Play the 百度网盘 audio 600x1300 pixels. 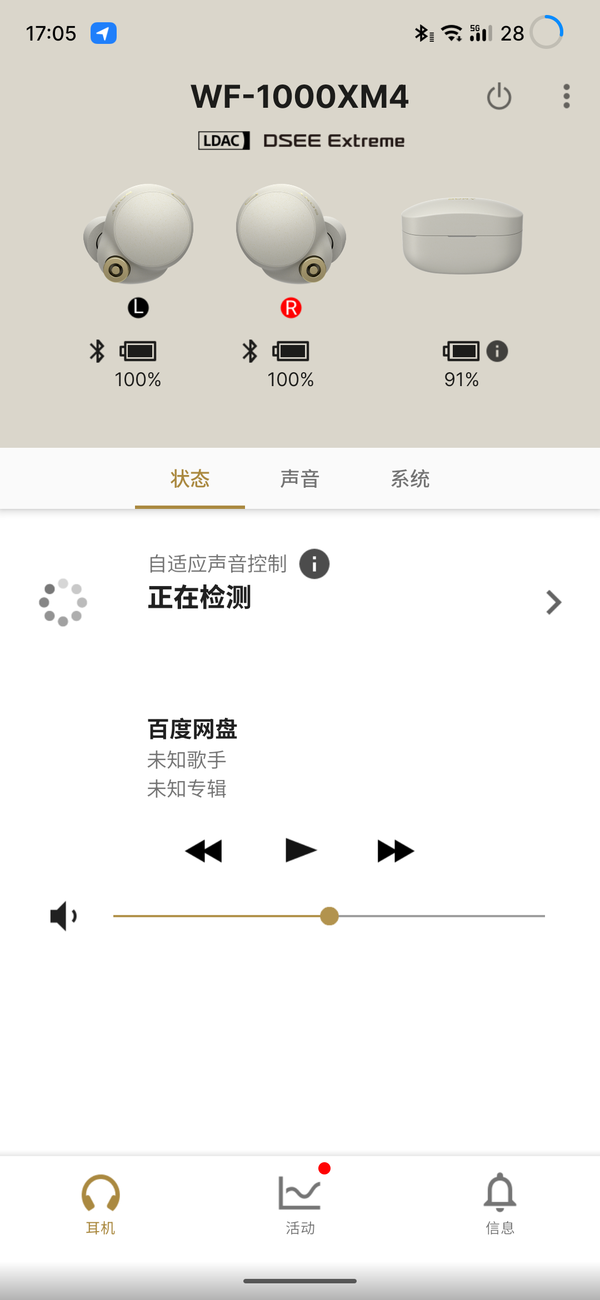tap(300, 851)
